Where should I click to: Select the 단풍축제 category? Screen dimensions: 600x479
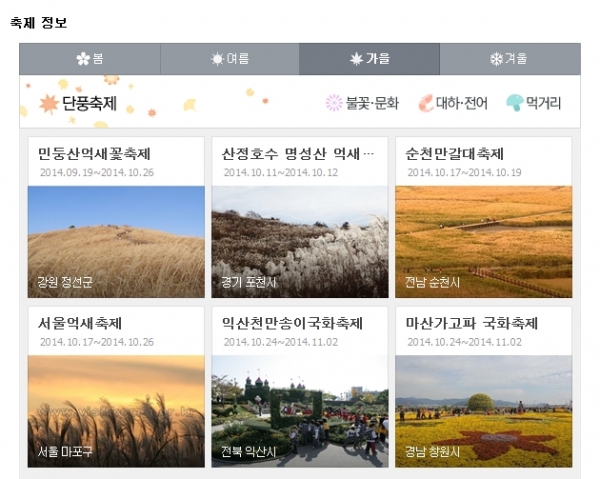click(x=78, y=103)
